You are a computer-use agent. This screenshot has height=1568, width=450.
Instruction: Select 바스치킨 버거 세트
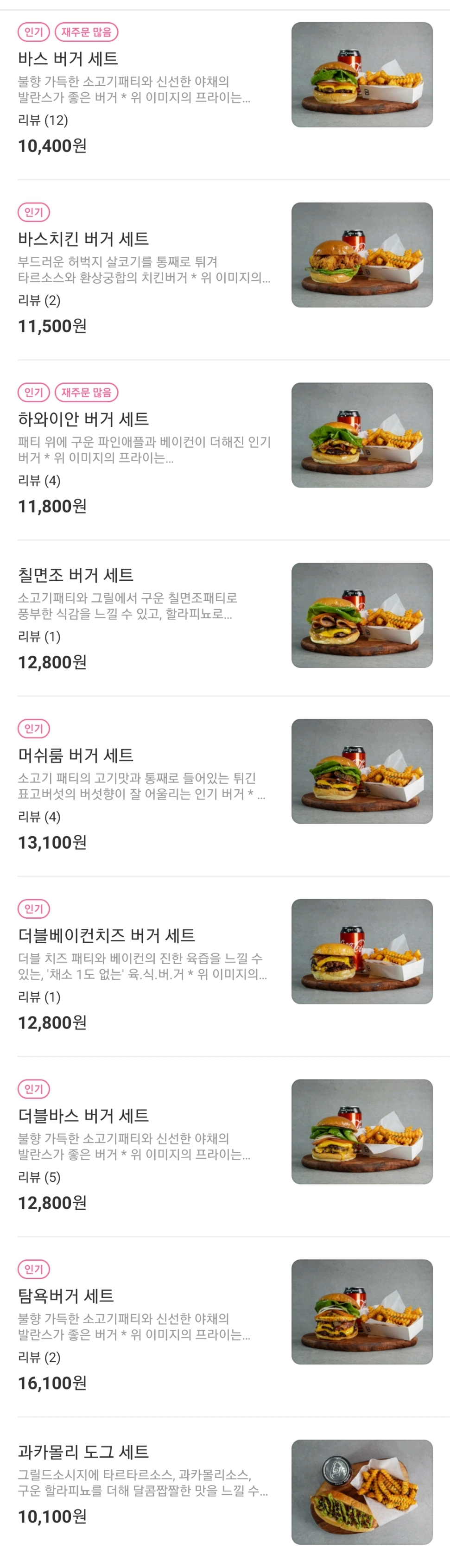pos(83,239)
